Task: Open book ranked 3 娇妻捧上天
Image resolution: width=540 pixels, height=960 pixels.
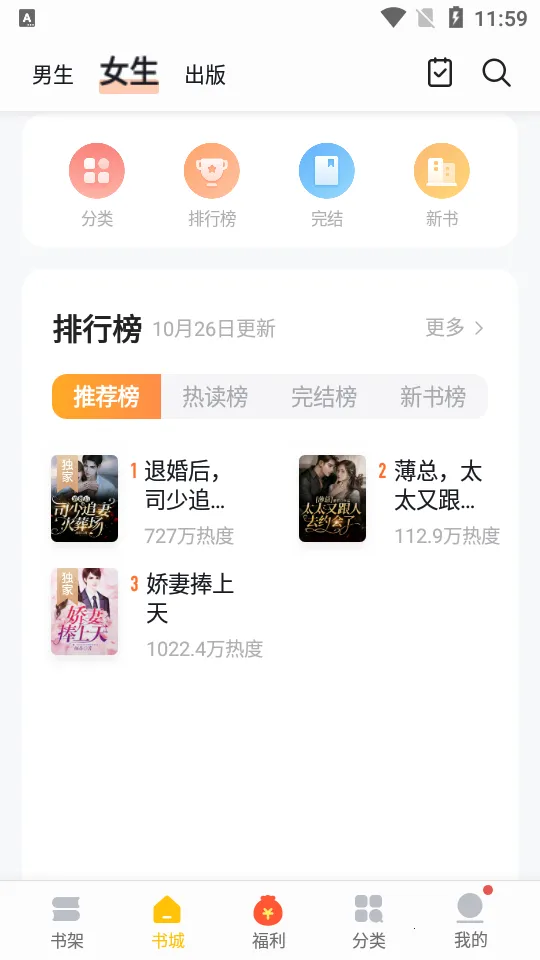Action: (x=157, y=612)
